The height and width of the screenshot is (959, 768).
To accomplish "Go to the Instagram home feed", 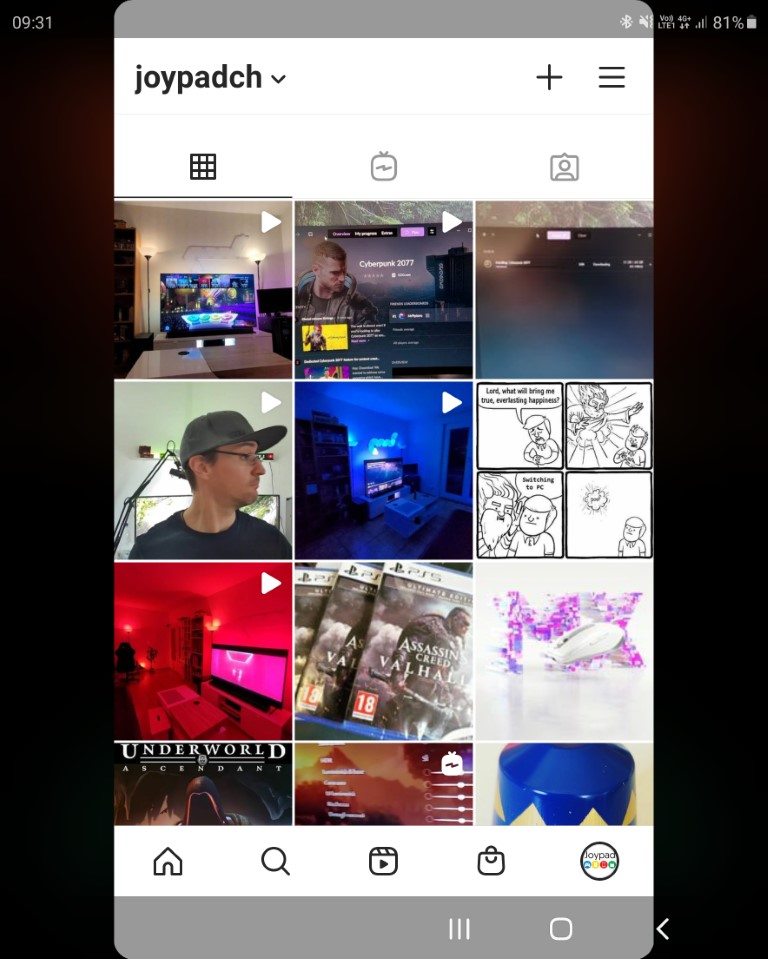I will [168, 861].
